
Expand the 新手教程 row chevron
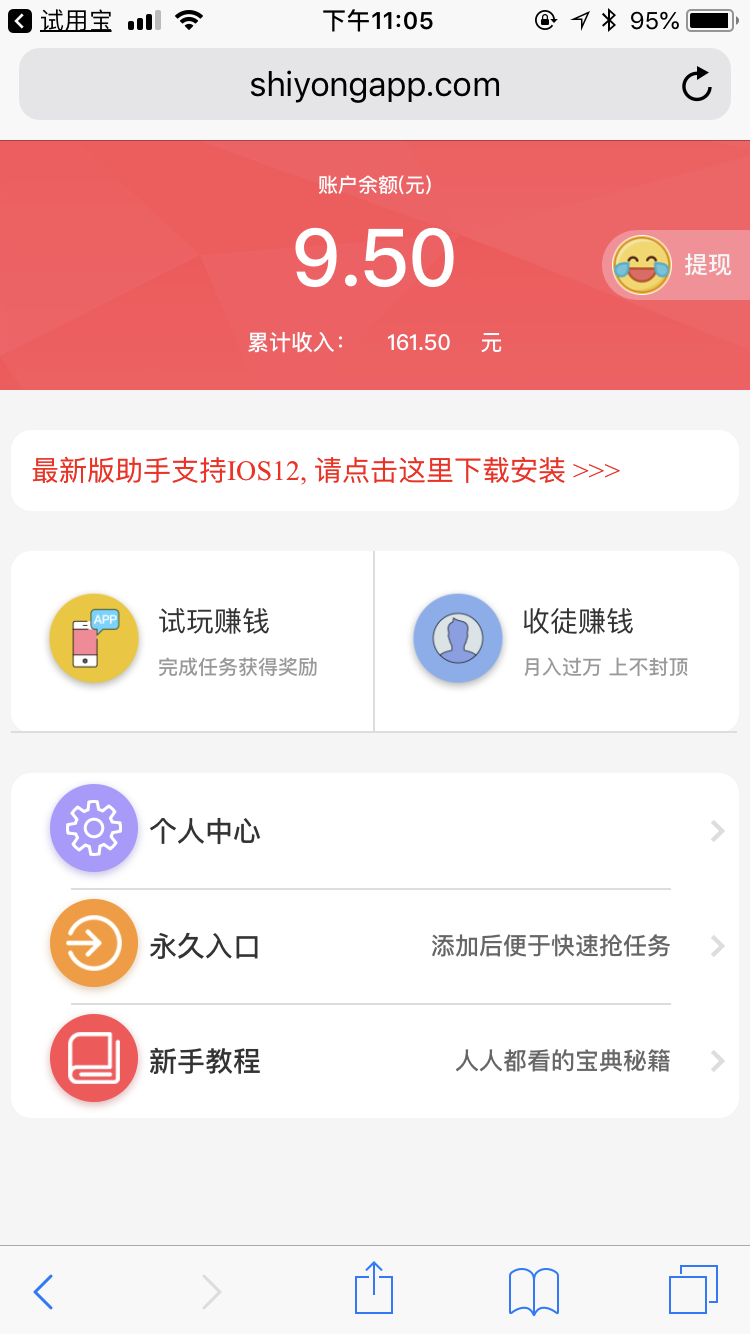point(716,1060)
